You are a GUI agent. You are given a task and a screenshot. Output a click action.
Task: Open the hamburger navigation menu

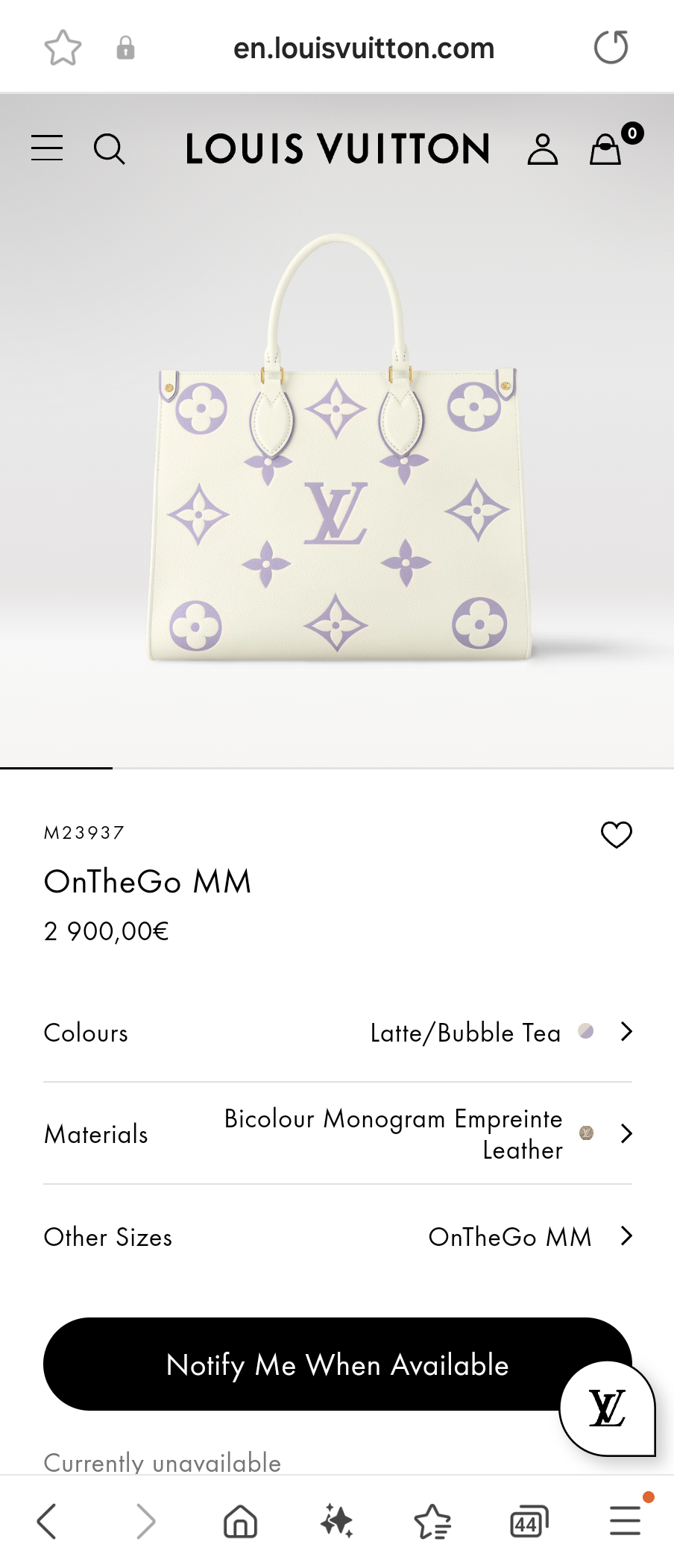tap(46, 148)
